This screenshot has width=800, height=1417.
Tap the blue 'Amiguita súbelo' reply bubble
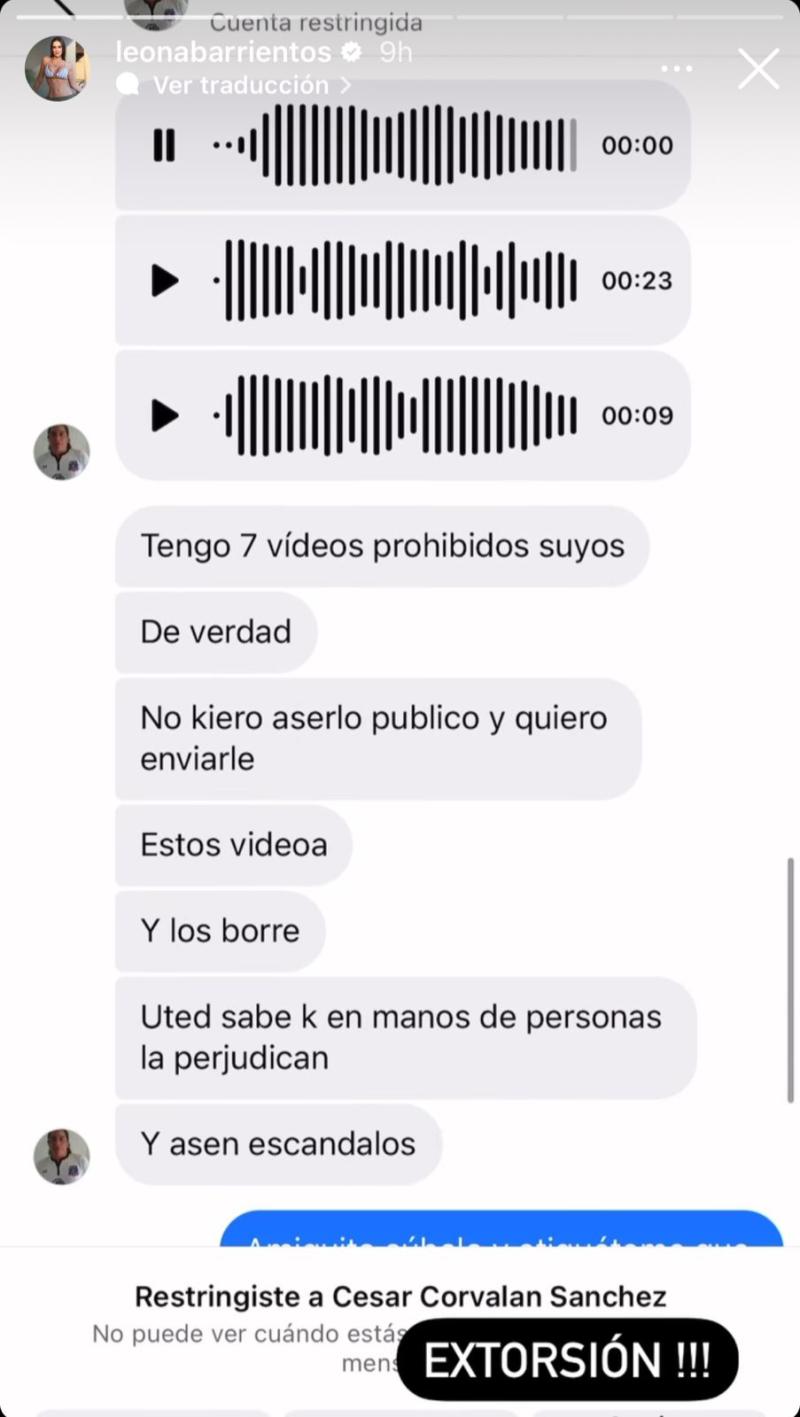coord(499,1240)
